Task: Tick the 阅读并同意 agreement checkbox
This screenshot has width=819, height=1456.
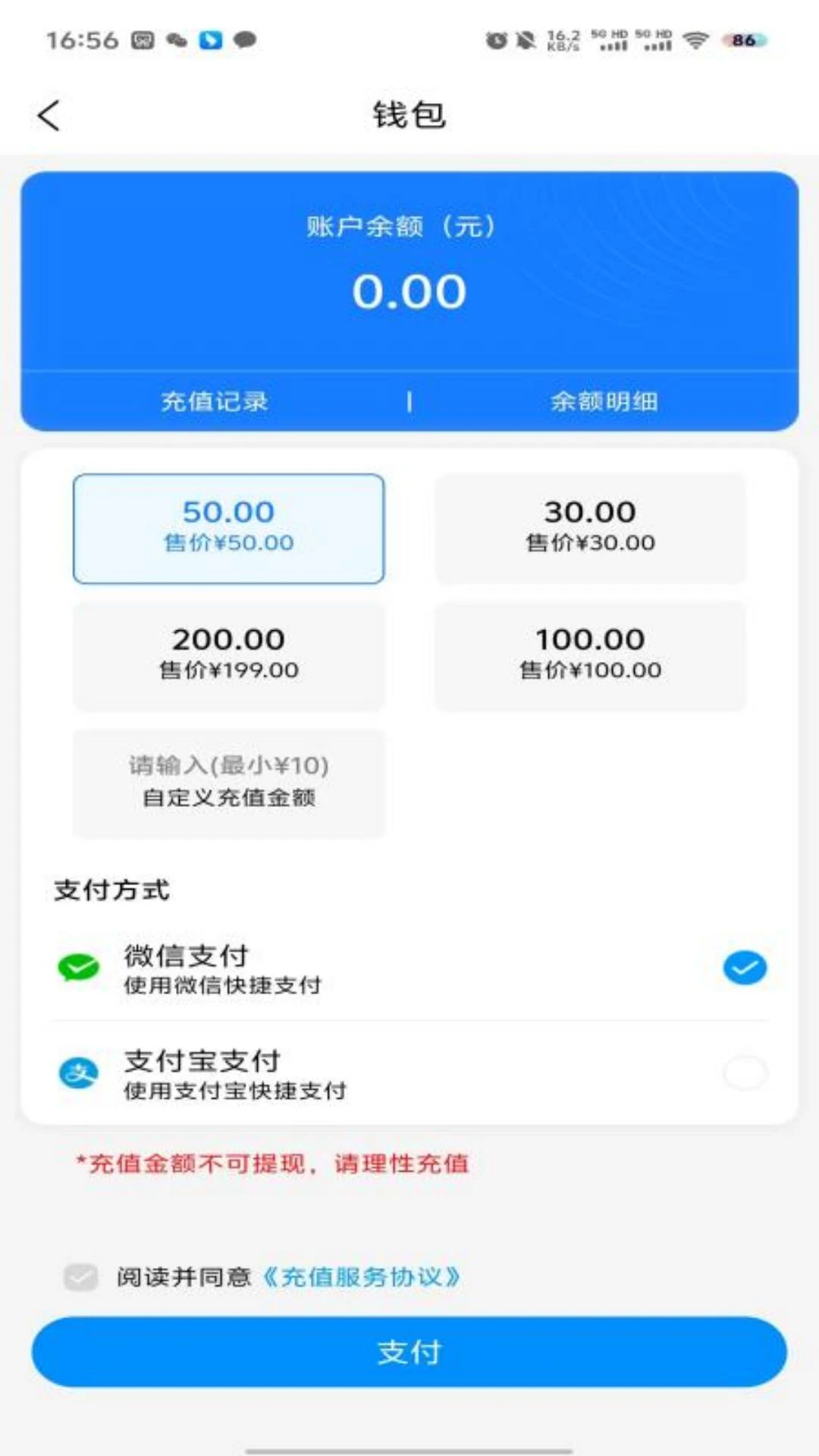Action: [x=80, y=1277]
